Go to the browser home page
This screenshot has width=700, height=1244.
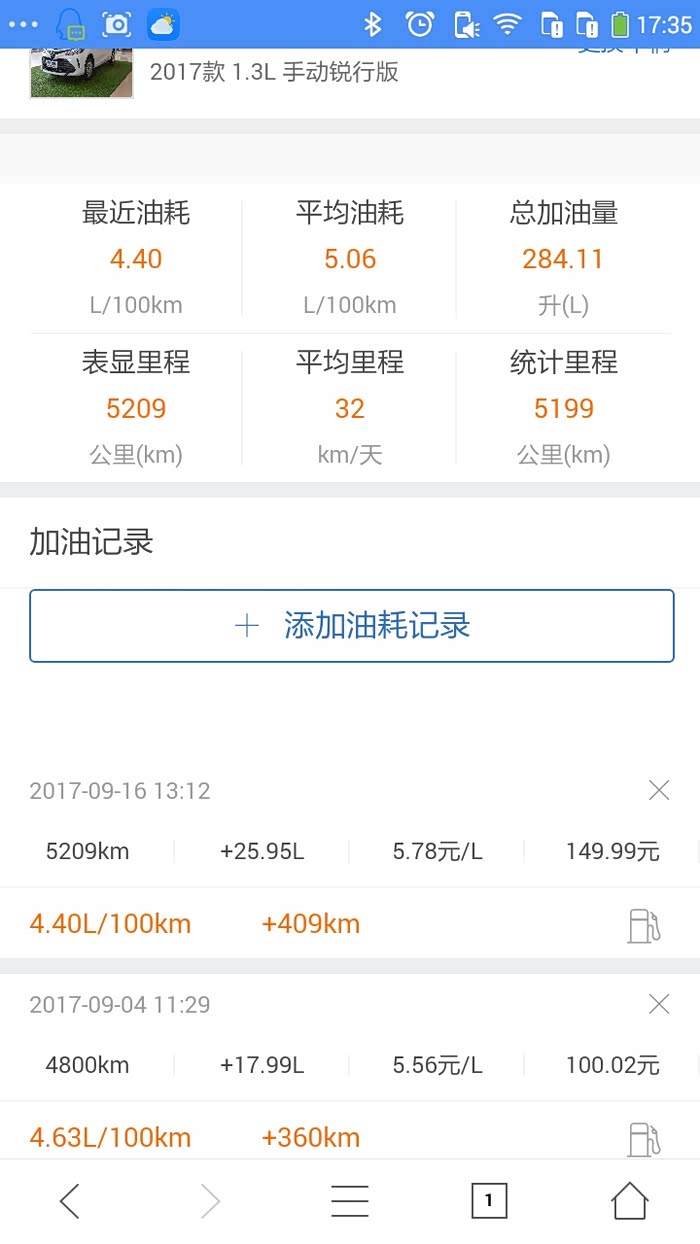pos(629,1201)
